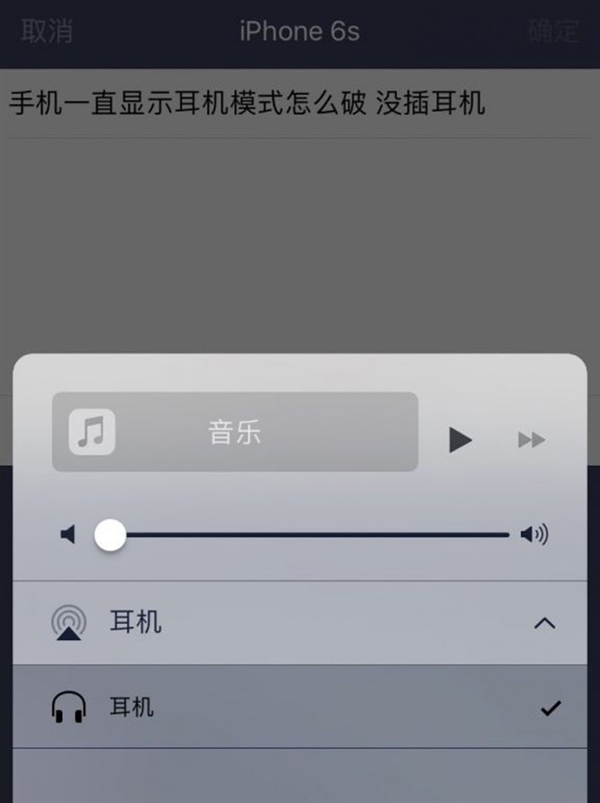Collapse the 耳机 audio output list
Viewport: 600px width, 803px height.
pos(544,623)
